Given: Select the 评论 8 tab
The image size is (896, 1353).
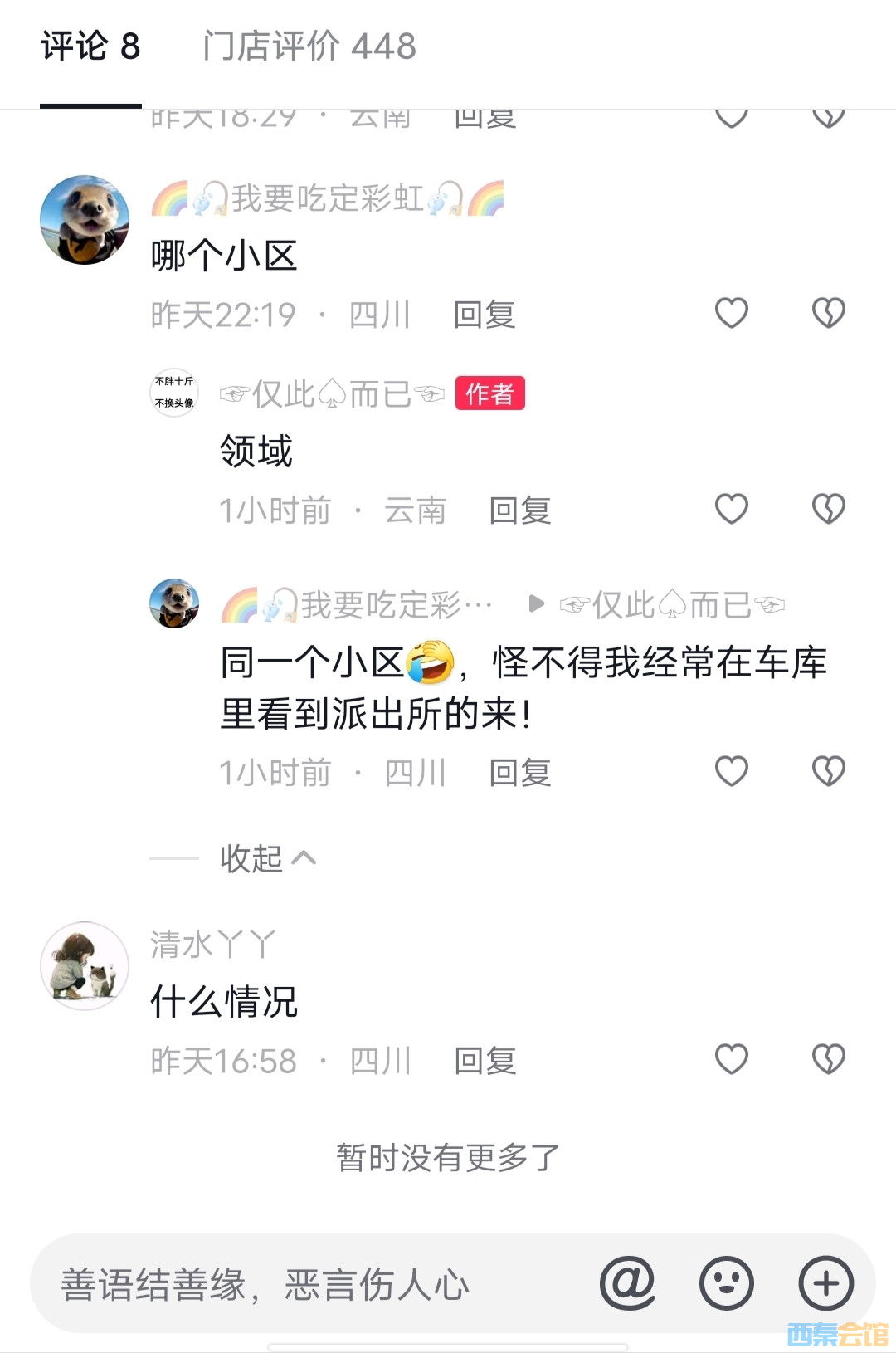Looking at the screenshot, I should coord(90,46).
